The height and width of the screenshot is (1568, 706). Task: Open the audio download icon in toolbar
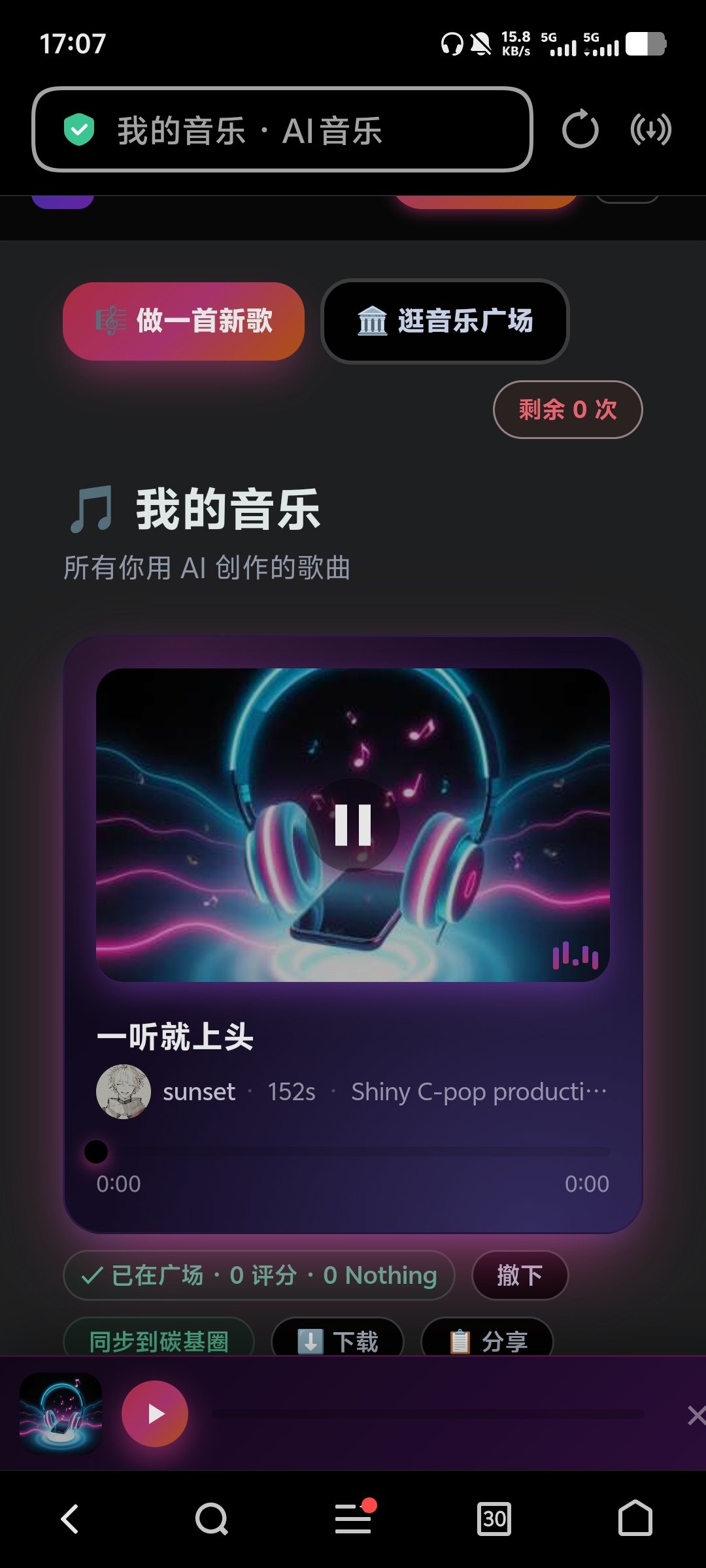tap(650, 129)
